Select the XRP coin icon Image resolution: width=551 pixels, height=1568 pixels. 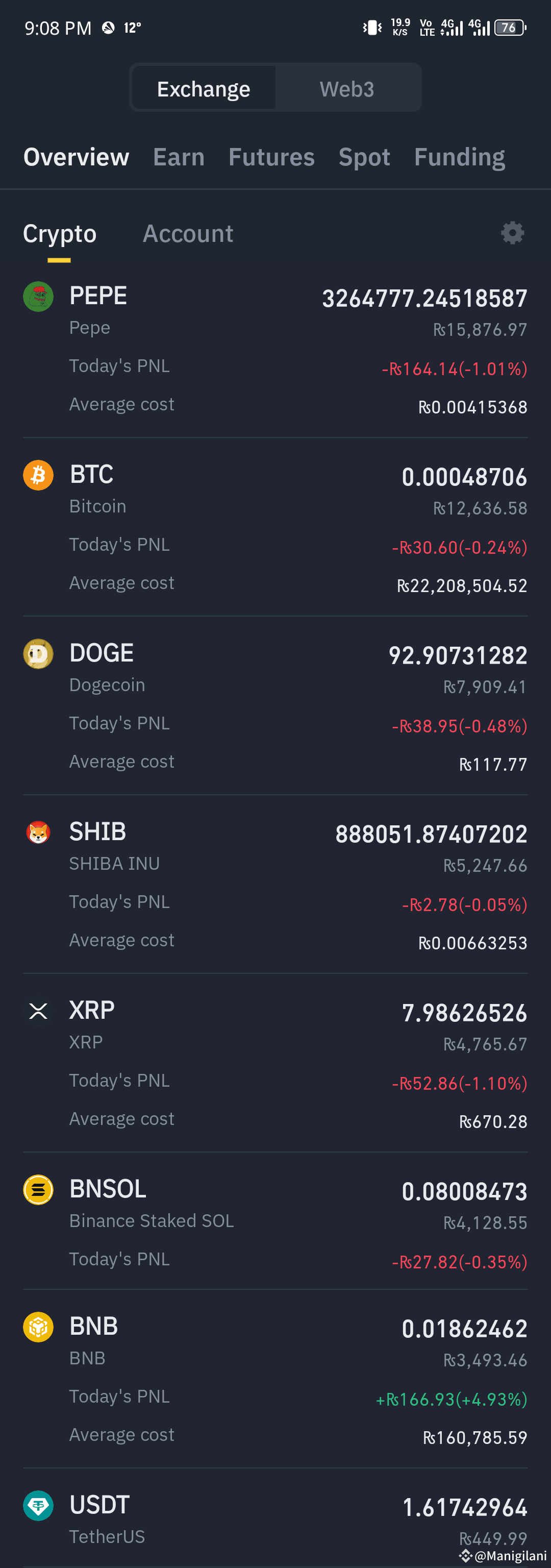click(38, 1012)
